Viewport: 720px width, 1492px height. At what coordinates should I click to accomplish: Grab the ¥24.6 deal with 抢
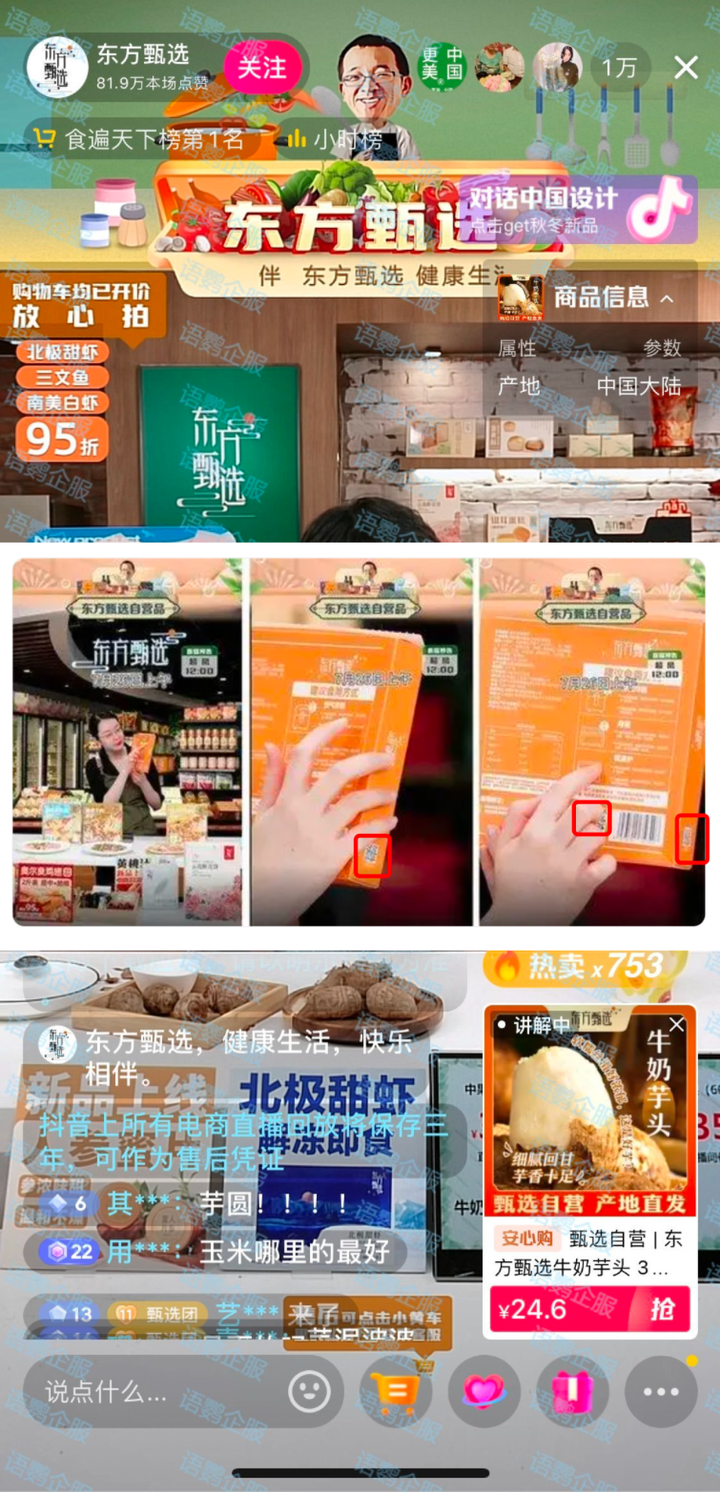[x=662, y=1309]
